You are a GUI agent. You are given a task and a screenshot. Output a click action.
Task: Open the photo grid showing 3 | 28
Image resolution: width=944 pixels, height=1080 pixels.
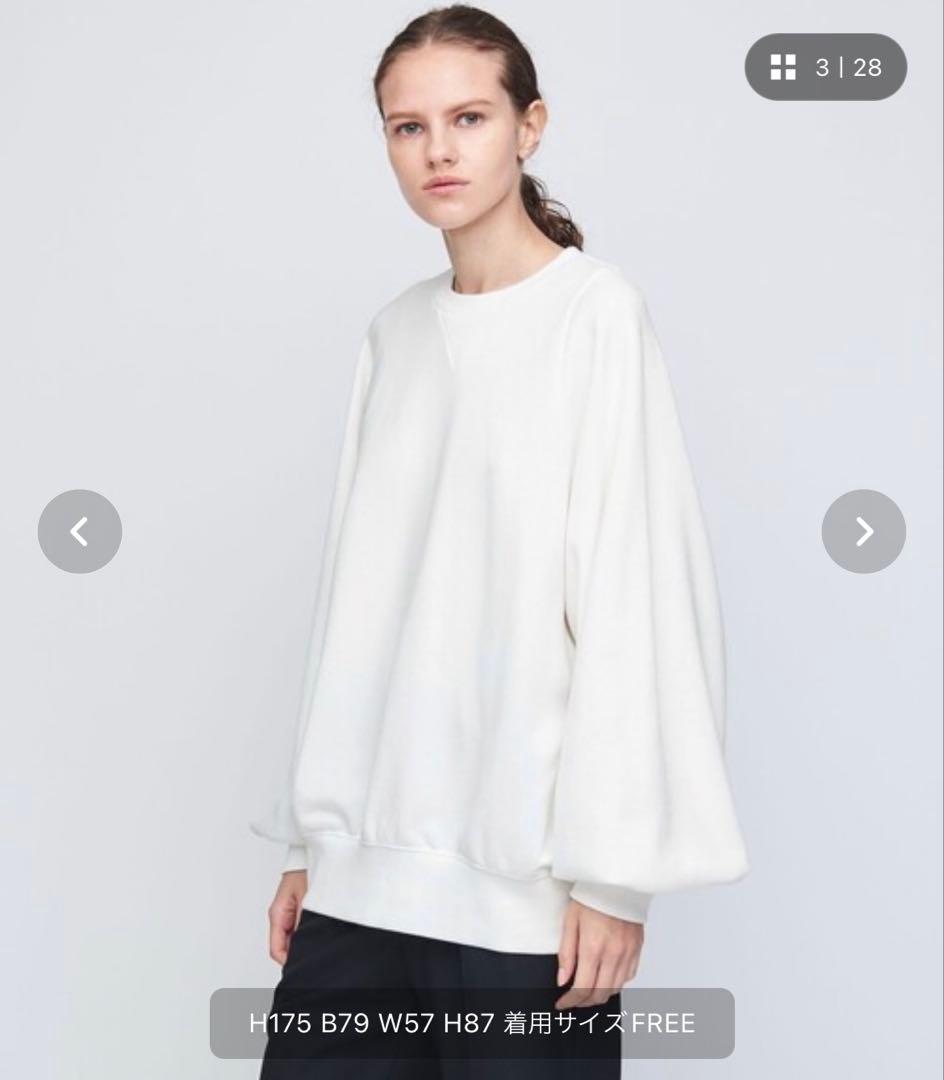click(x=825, y=67)
